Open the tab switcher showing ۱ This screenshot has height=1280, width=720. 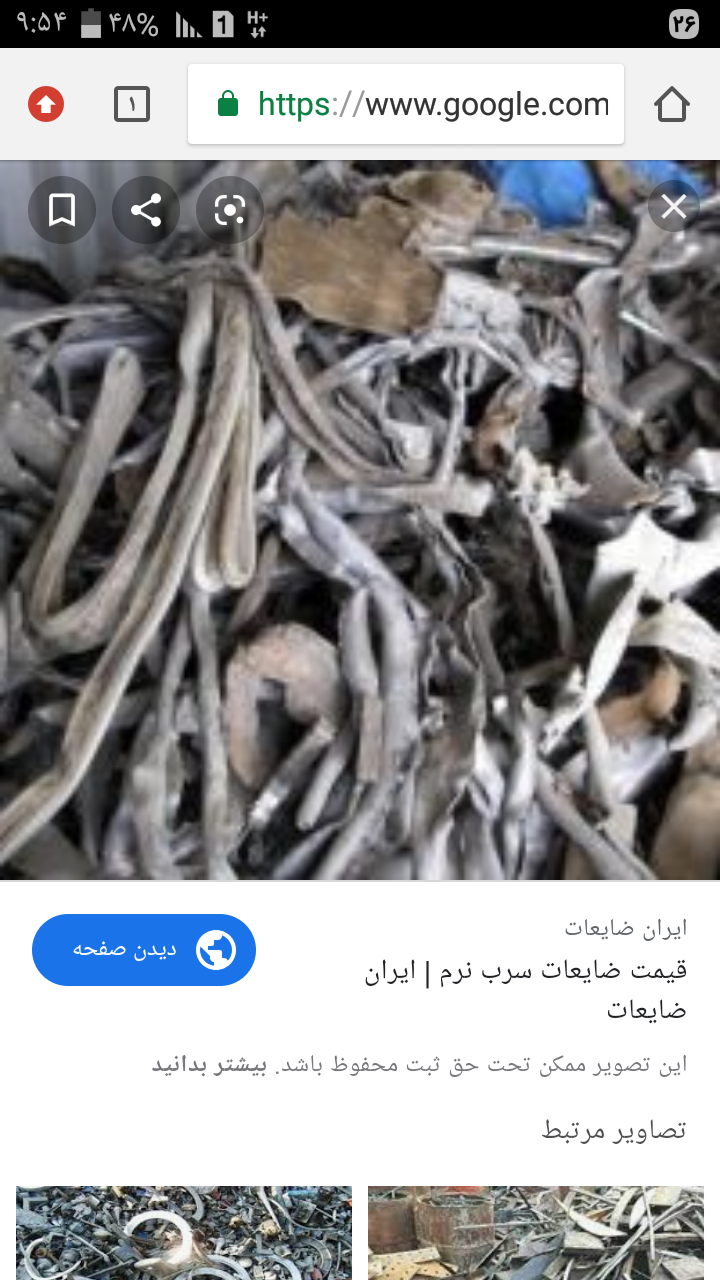click(x=132, y=104)
